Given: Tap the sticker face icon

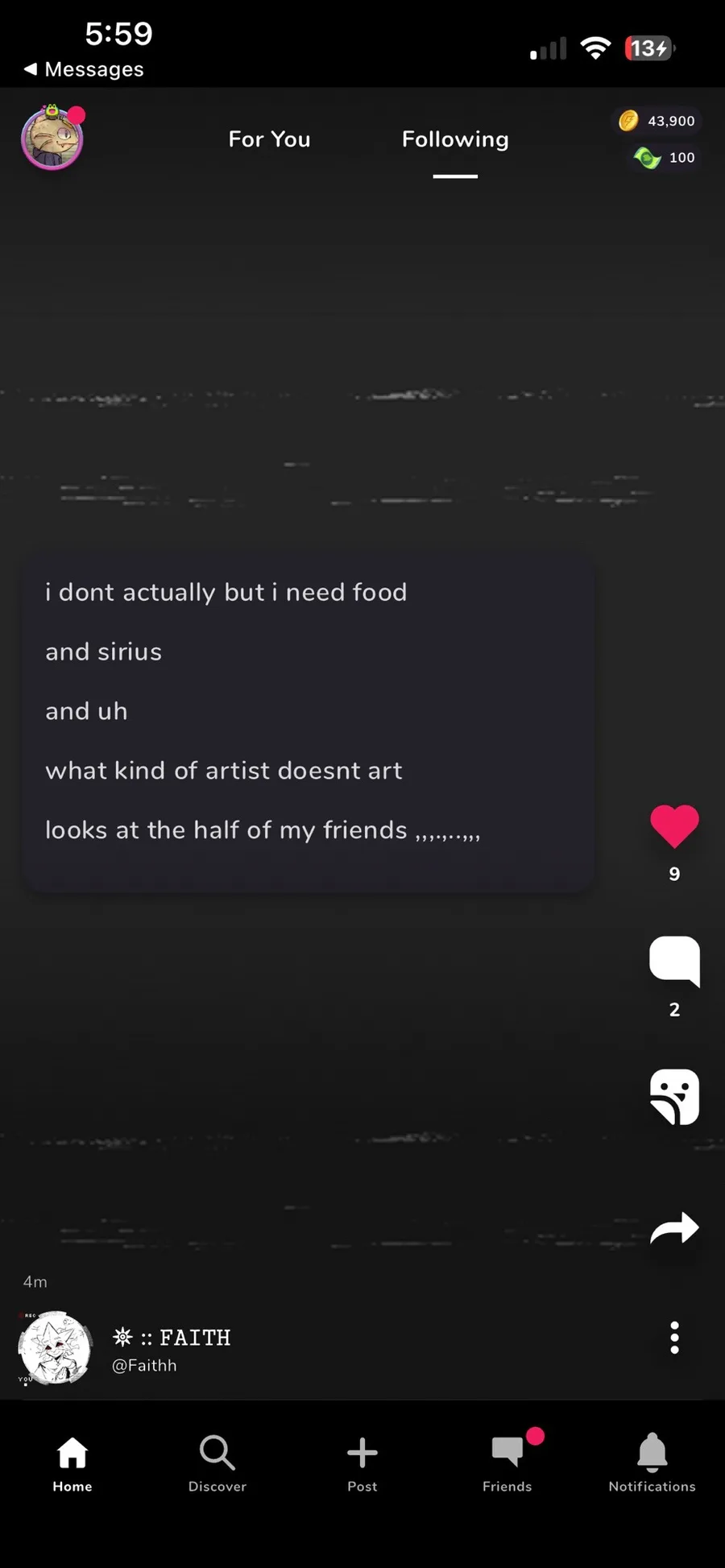Looking at the screenshot, I should pos(674,1096).
